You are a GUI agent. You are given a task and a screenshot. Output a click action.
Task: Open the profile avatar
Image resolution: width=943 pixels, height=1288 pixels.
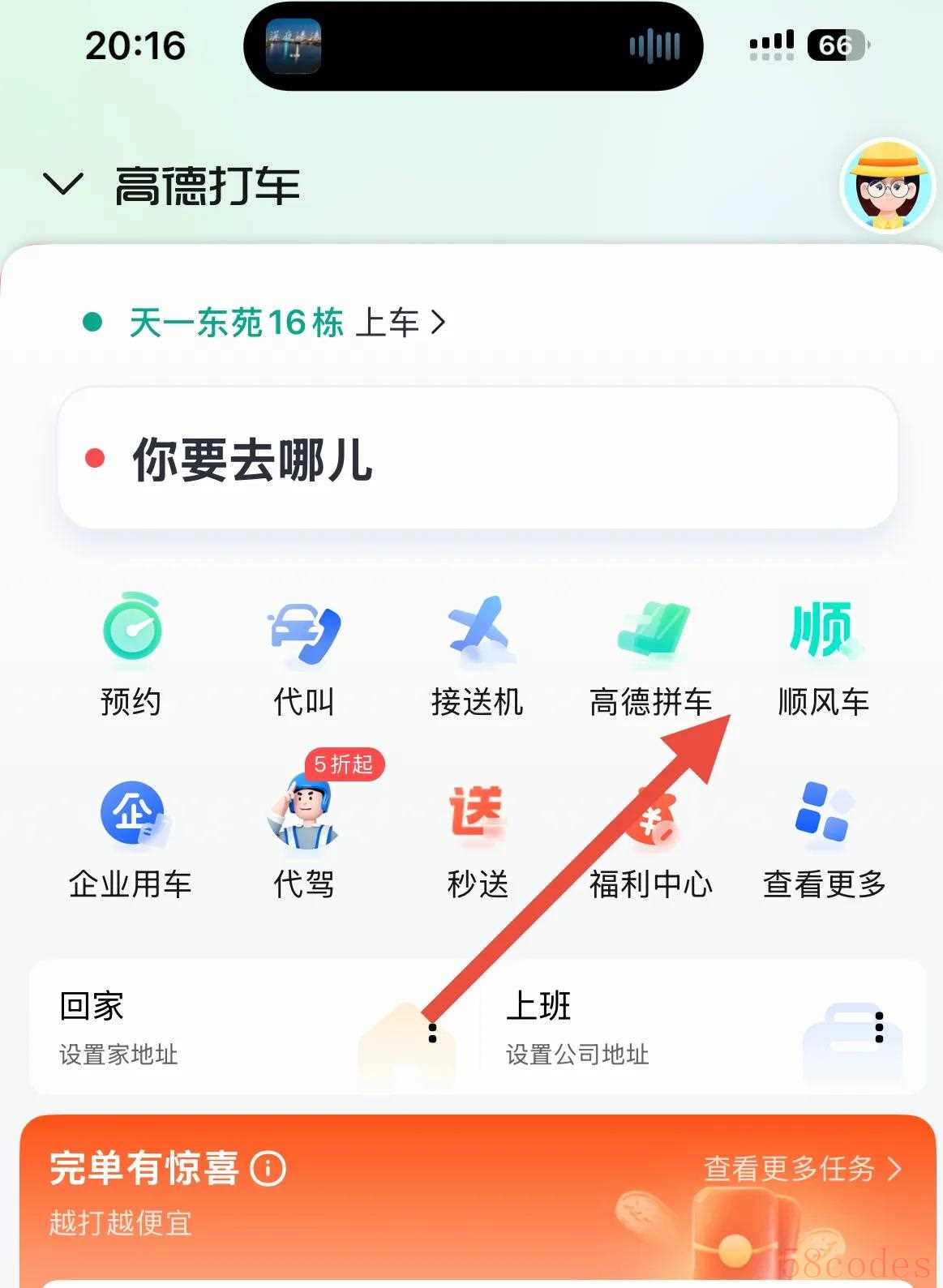tap(888, 186)
